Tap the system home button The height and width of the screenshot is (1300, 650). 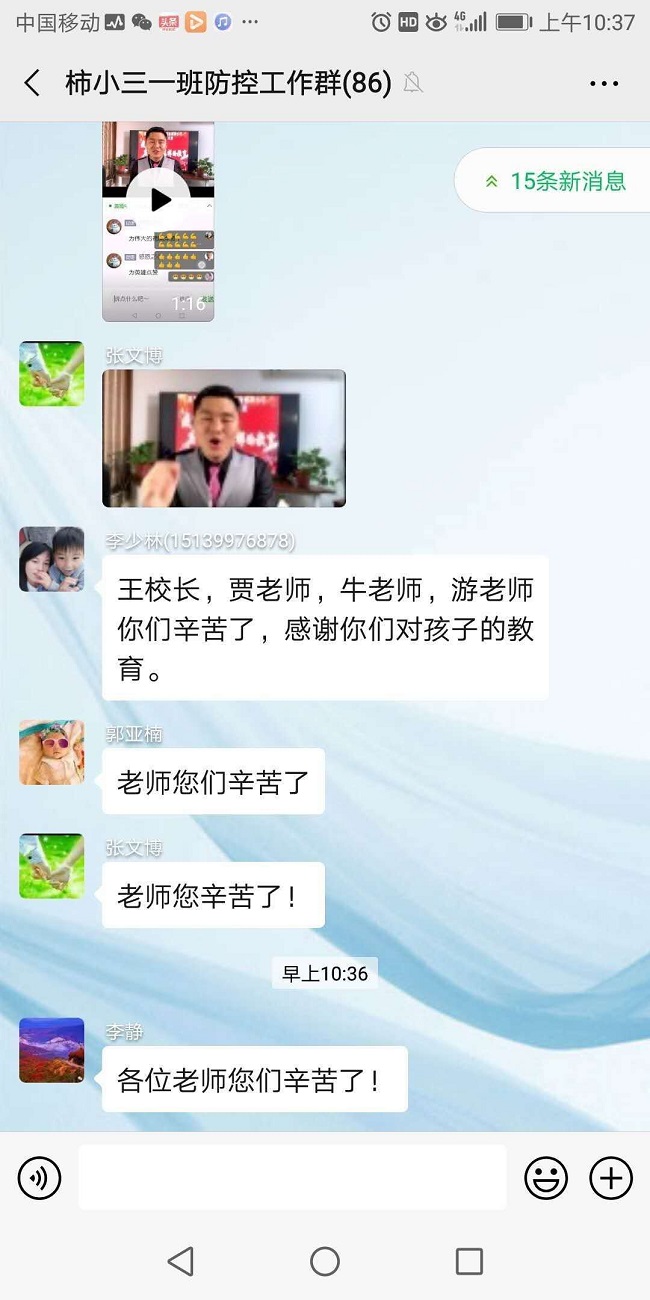click(x=325, y=1261)
